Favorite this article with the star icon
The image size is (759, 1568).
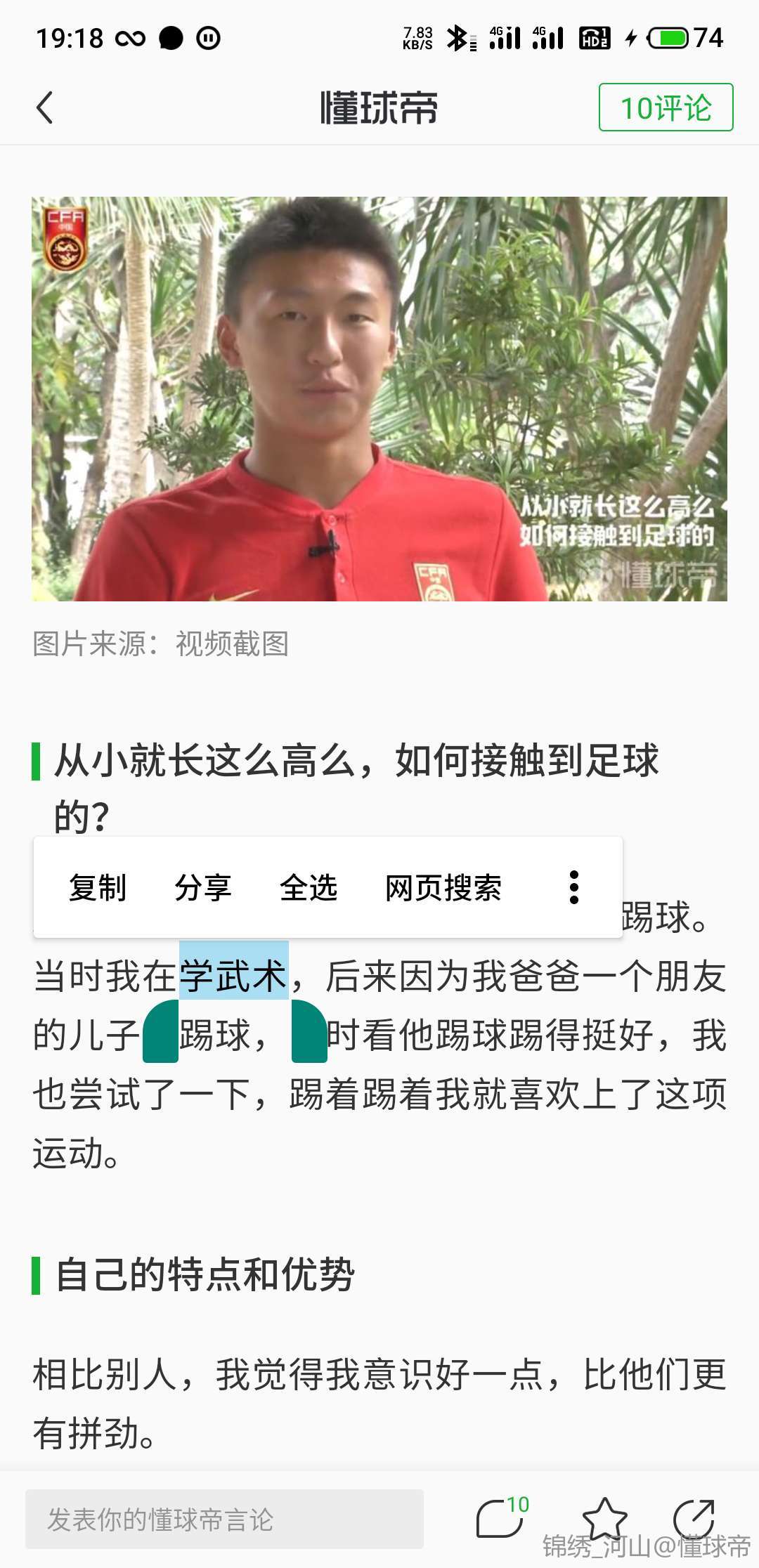(604, 1519)
